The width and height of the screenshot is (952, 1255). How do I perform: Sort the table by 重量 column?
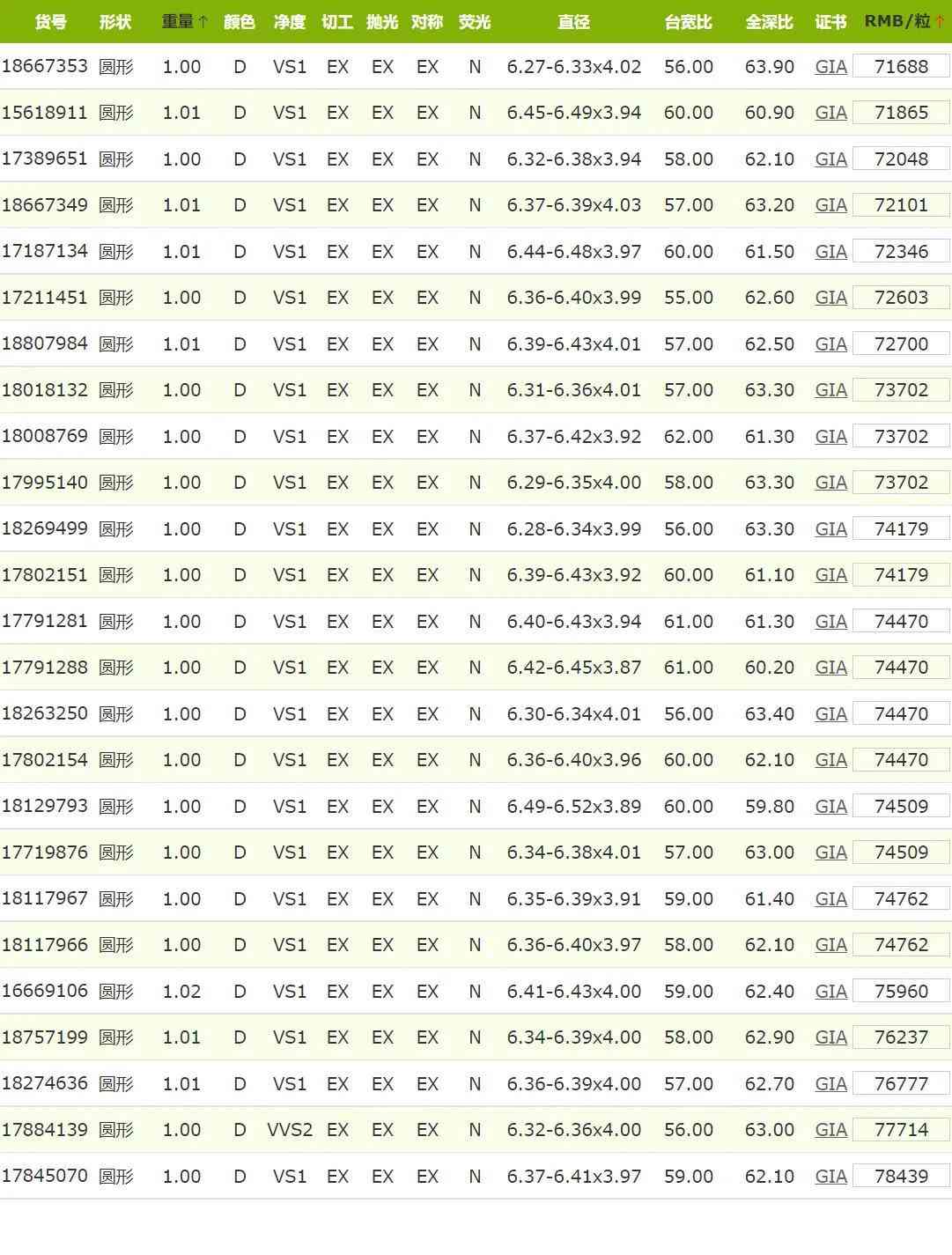[179, 21]
